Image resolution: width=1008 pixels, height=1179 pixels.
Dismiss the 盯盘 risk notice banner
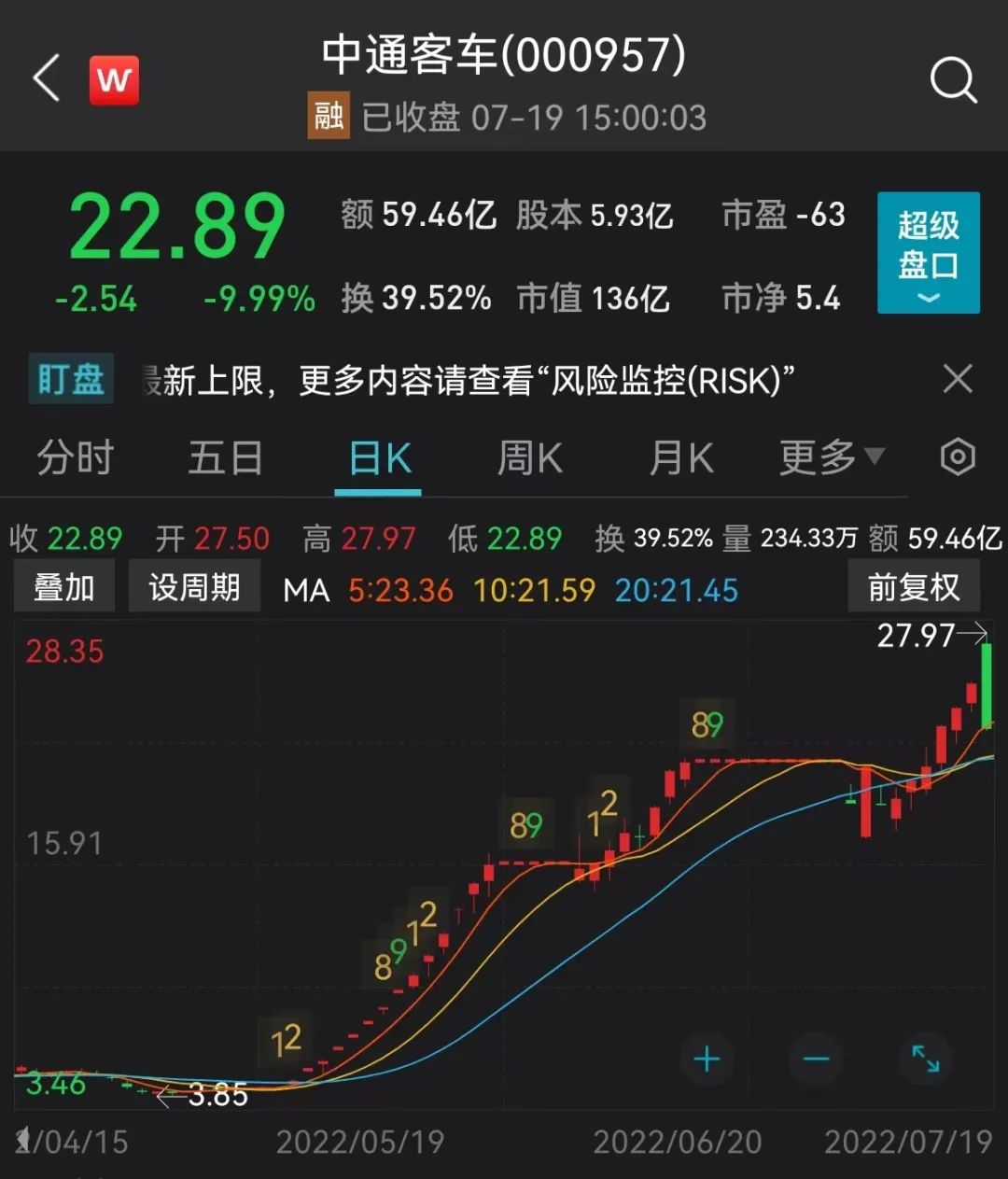(958, 380)
